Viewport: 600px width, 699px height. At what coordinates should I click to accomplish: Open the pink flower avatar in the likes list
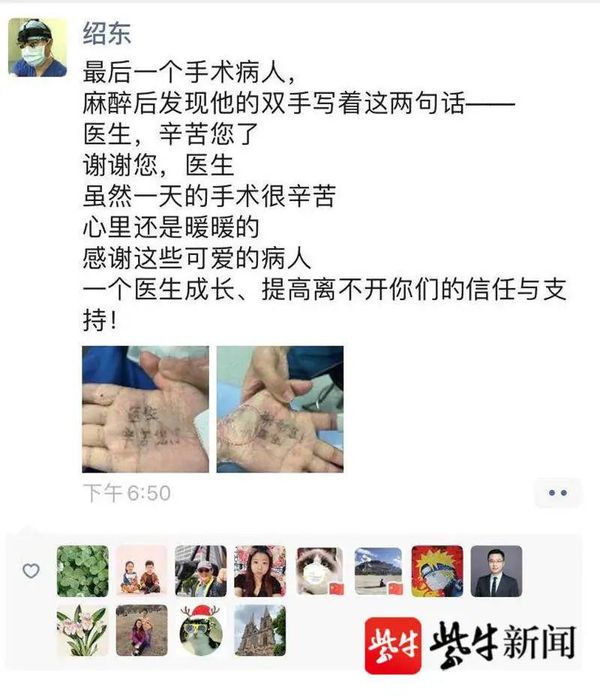82,630
